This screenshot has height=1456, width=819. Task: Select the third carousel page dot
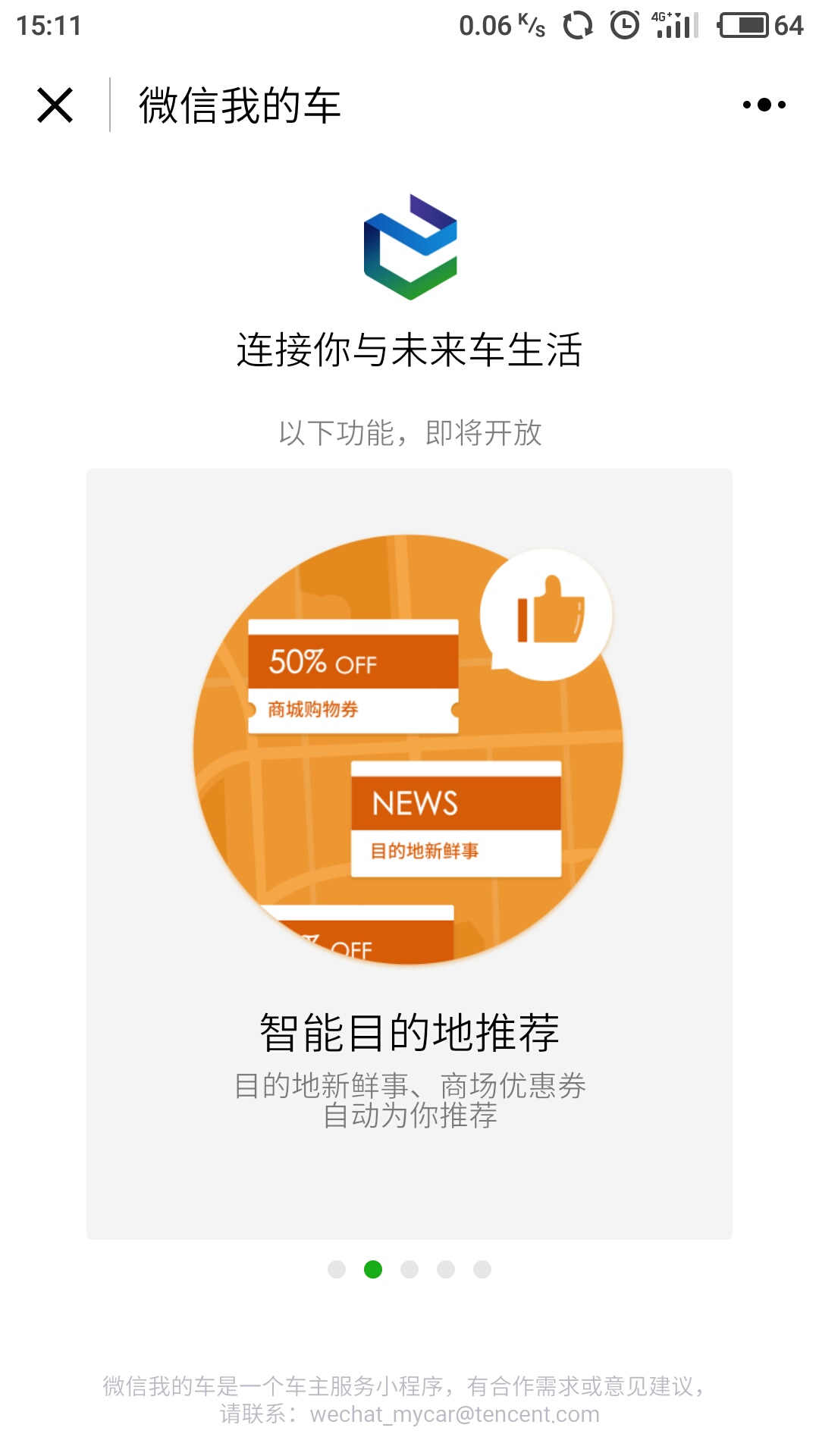point(409,1269)
